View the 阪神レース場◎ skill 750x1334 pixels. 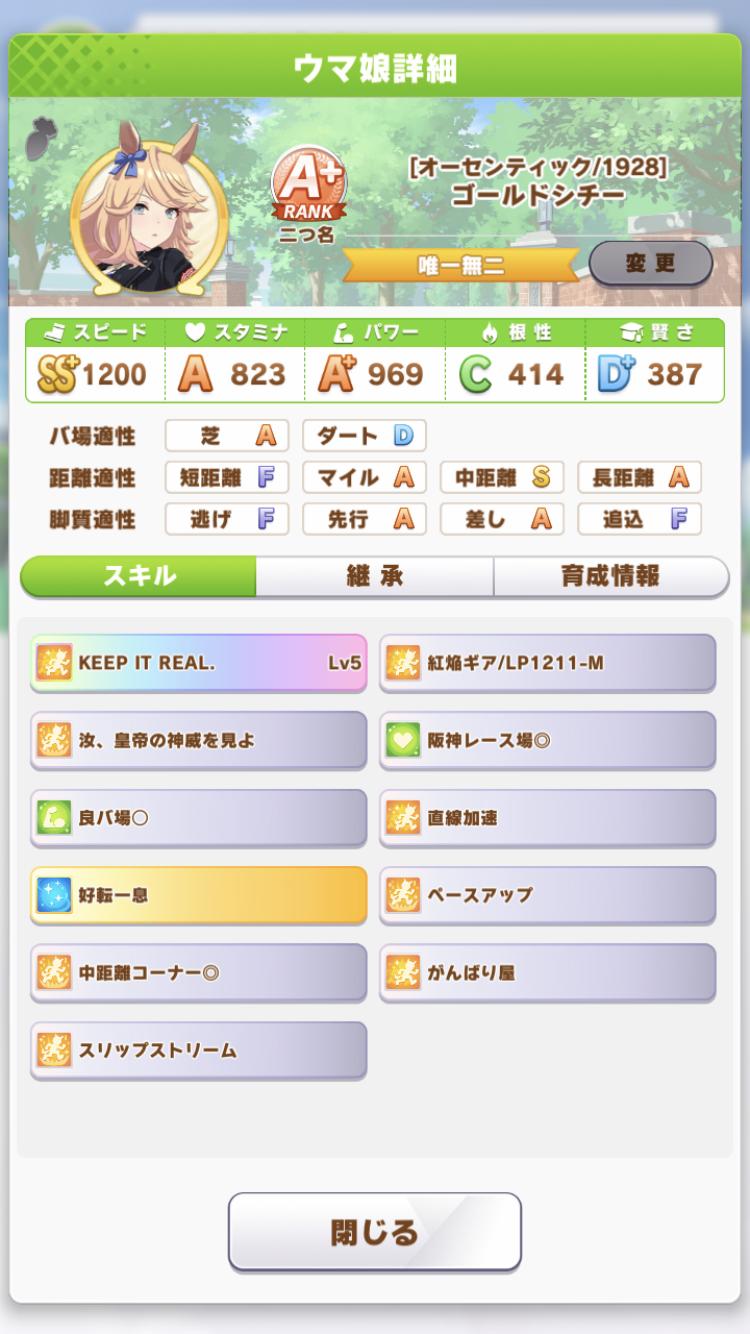(x=547, y=740)
